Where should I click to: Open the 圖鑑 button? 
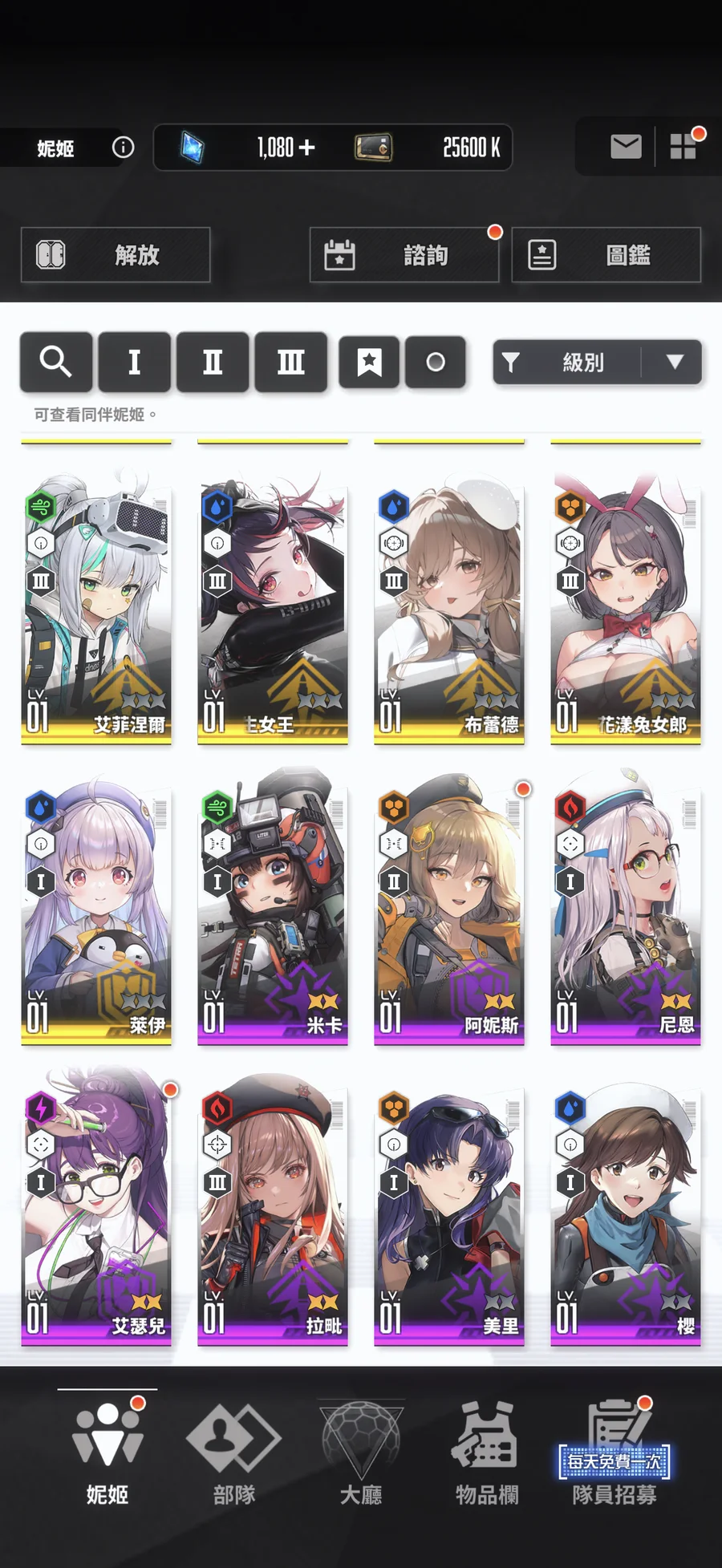[606, 255]
